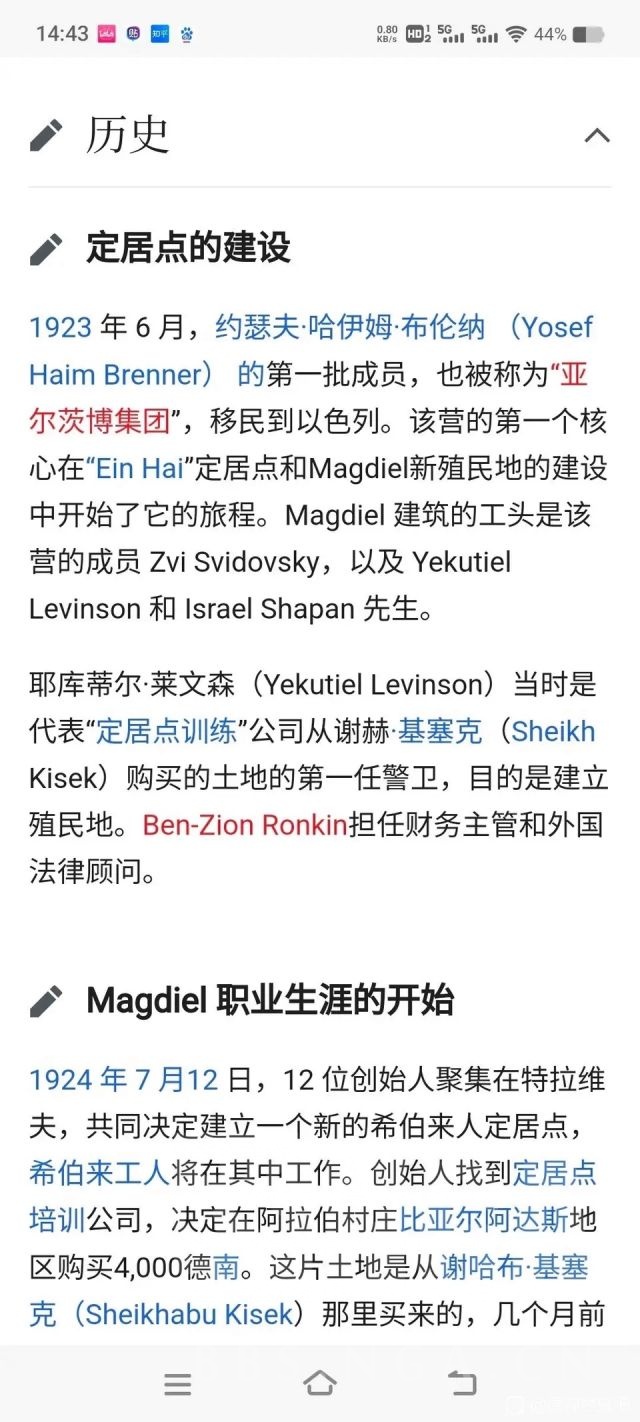Open the 1923 year link
Screen dimensions: 640x1422
coord(60,327)
